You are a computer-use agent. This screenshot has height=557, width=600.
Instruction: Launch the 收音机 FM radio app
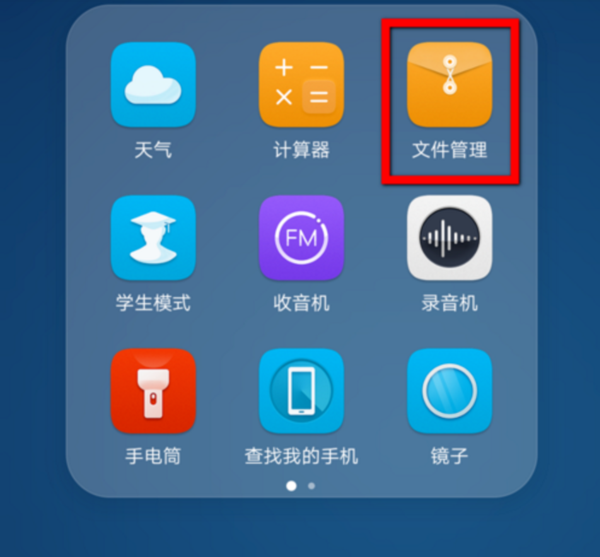point(301,238)
